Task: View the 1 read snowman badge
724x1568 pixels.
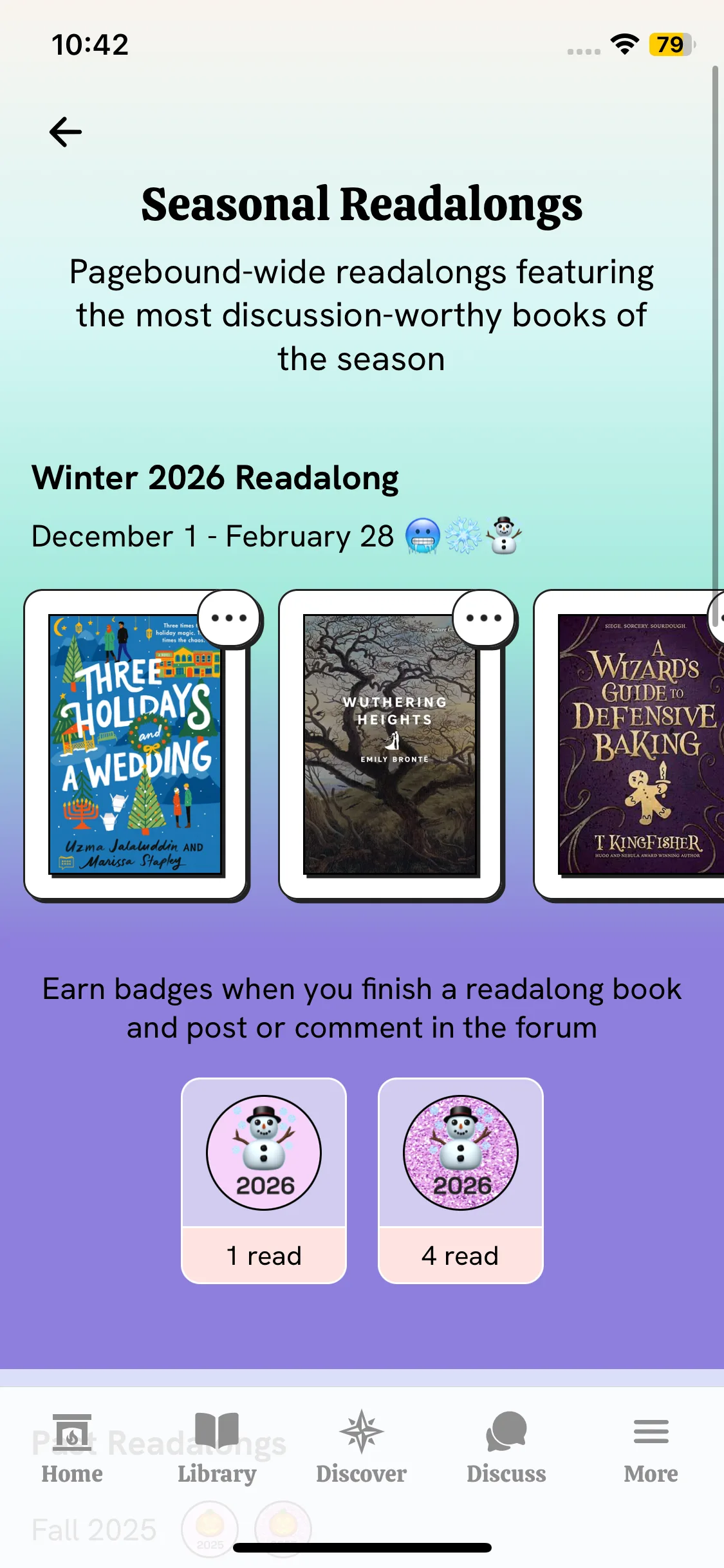Action: click(264, 1179)
